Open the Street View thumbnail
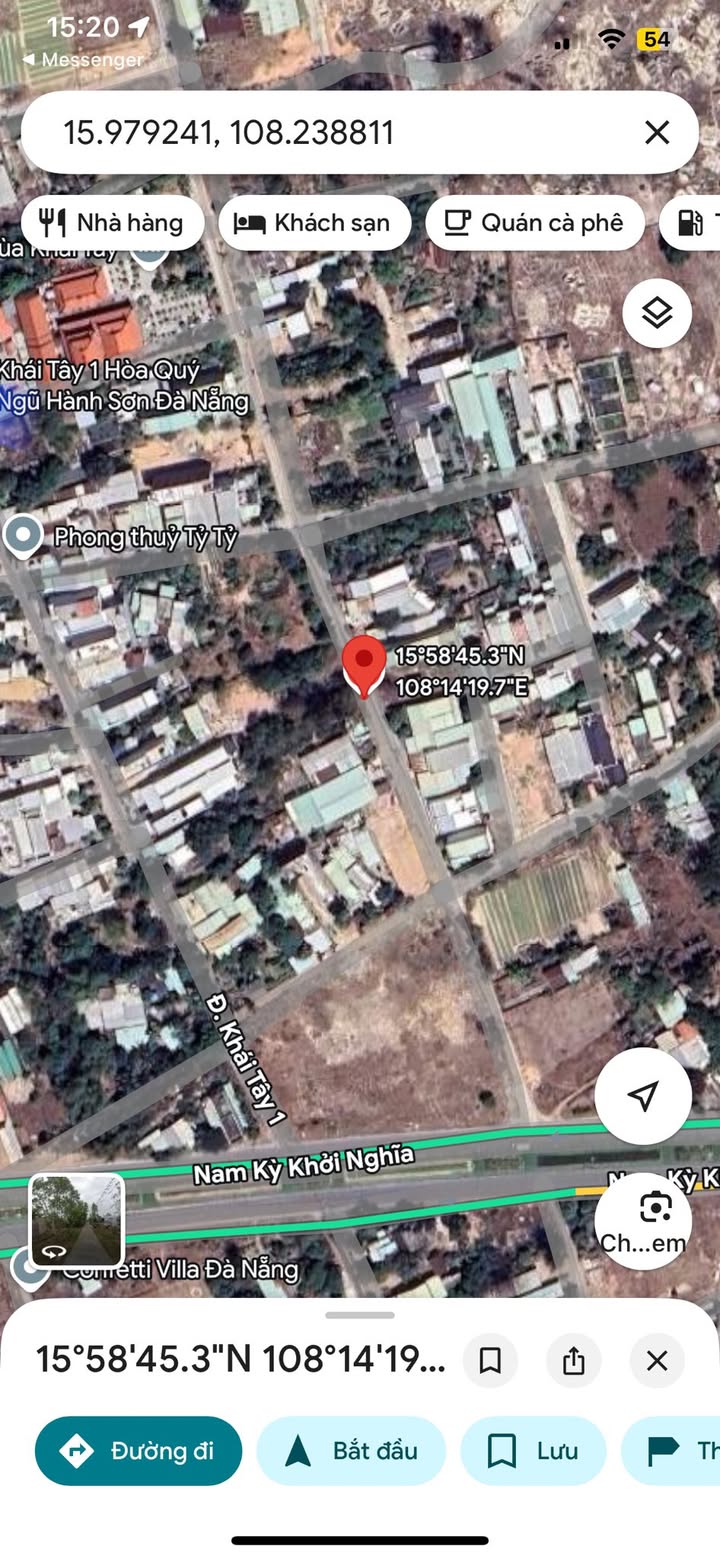Image resolution: width=720 pixels, height=1559 pixels. click(x=77, y=1221)
